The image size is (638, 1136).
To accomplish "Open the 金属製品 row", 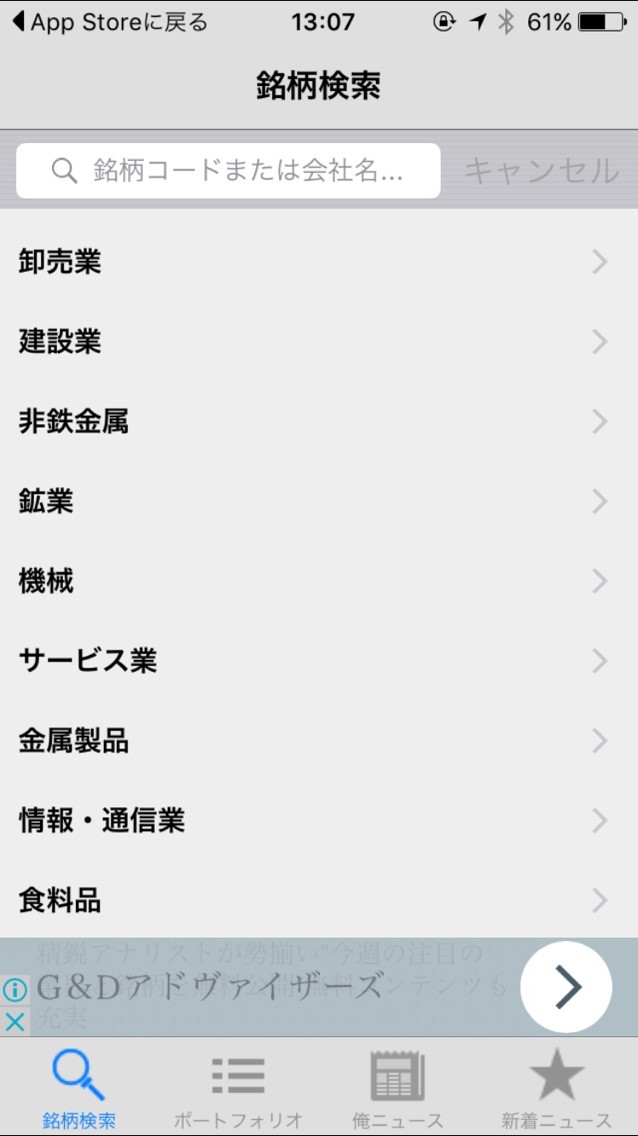I will pos(319,741).
